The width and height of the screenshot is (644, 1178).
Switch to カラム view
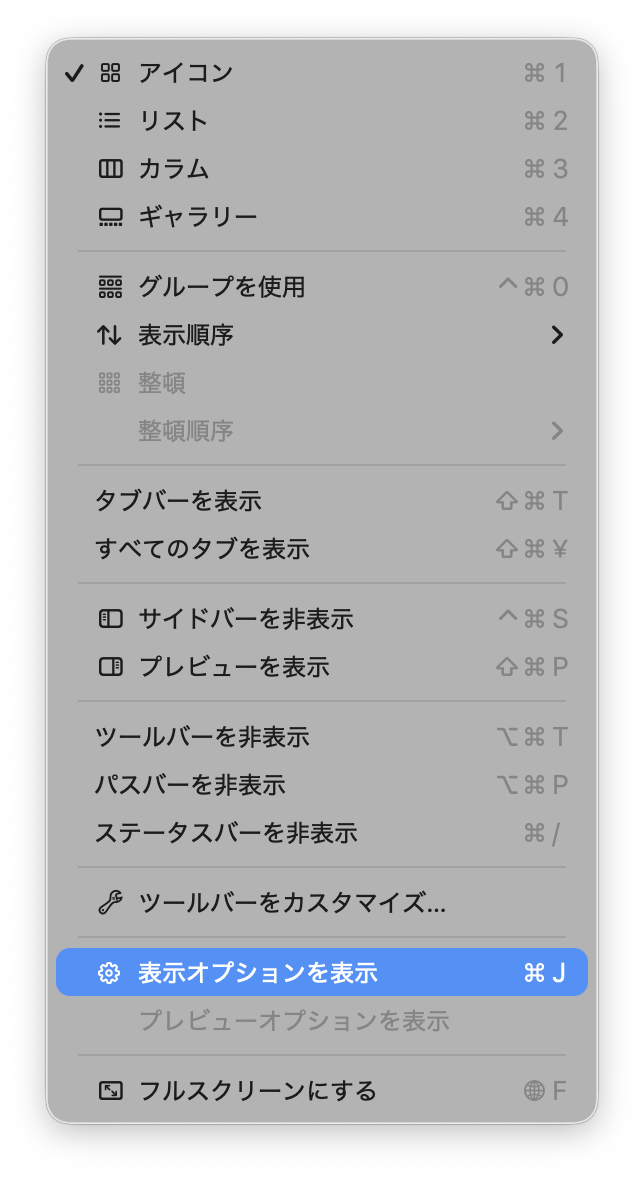tap(173, 169)
